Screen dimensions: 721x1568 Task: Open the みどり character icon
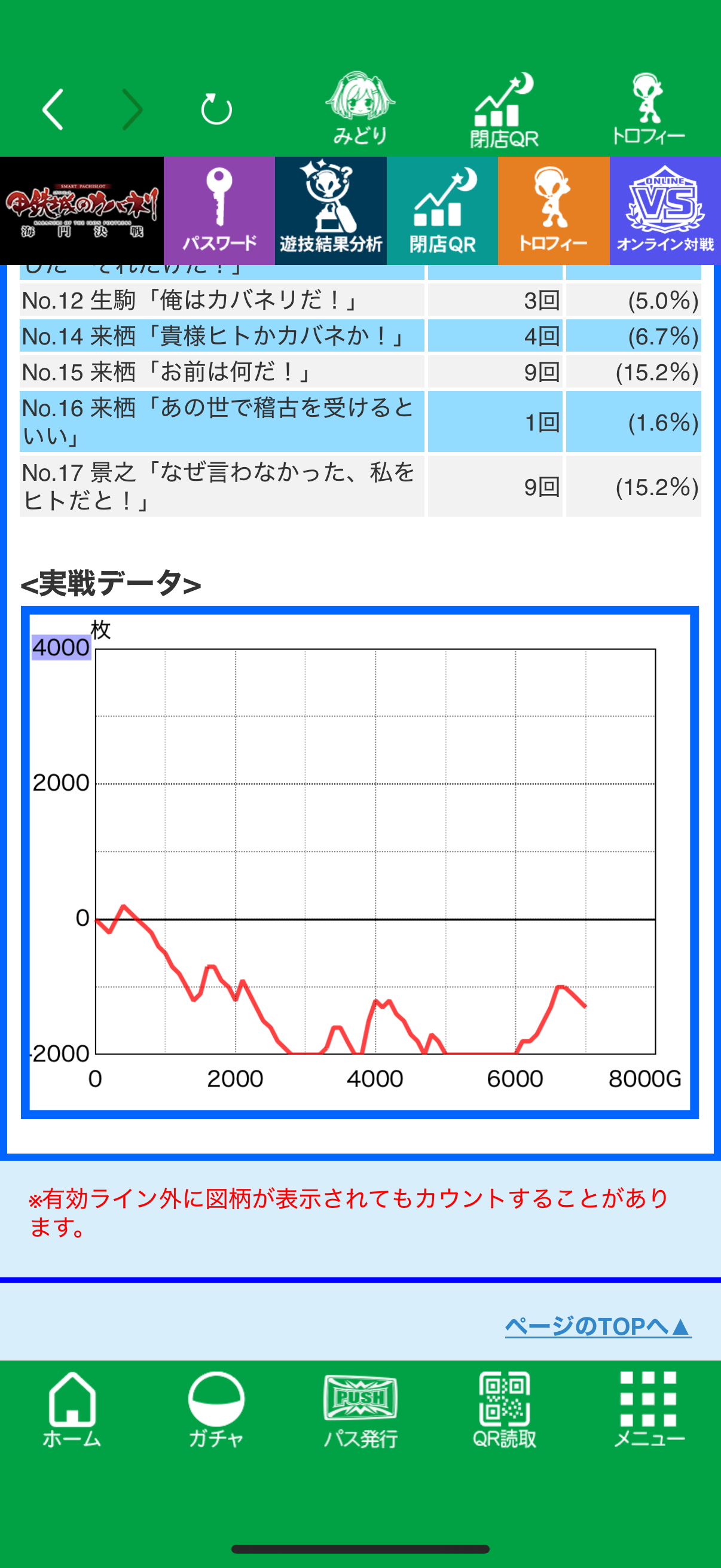click(x=360, y=108)
